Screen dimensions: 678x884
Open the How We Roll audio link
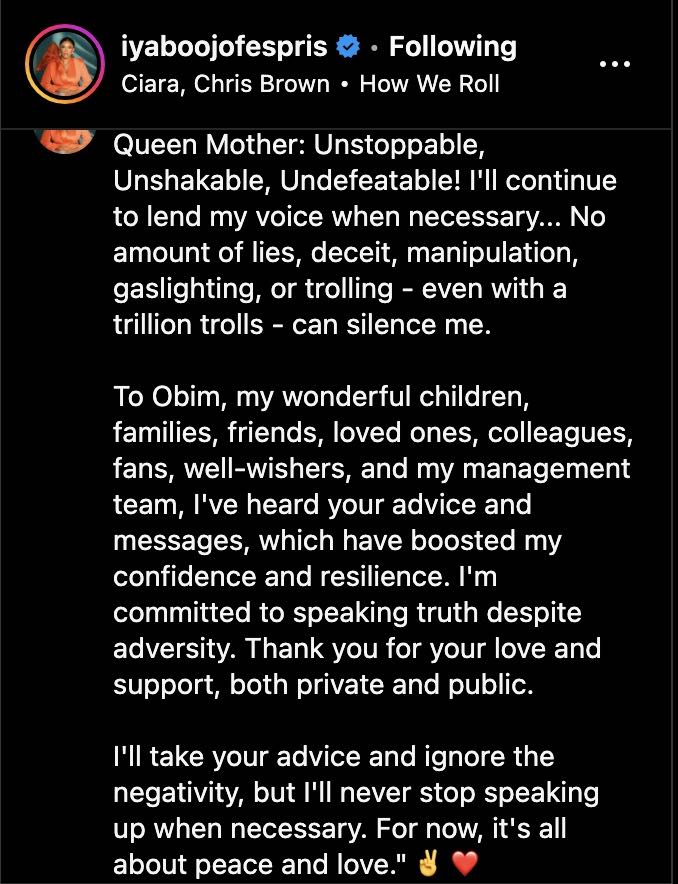coord(429,83)
